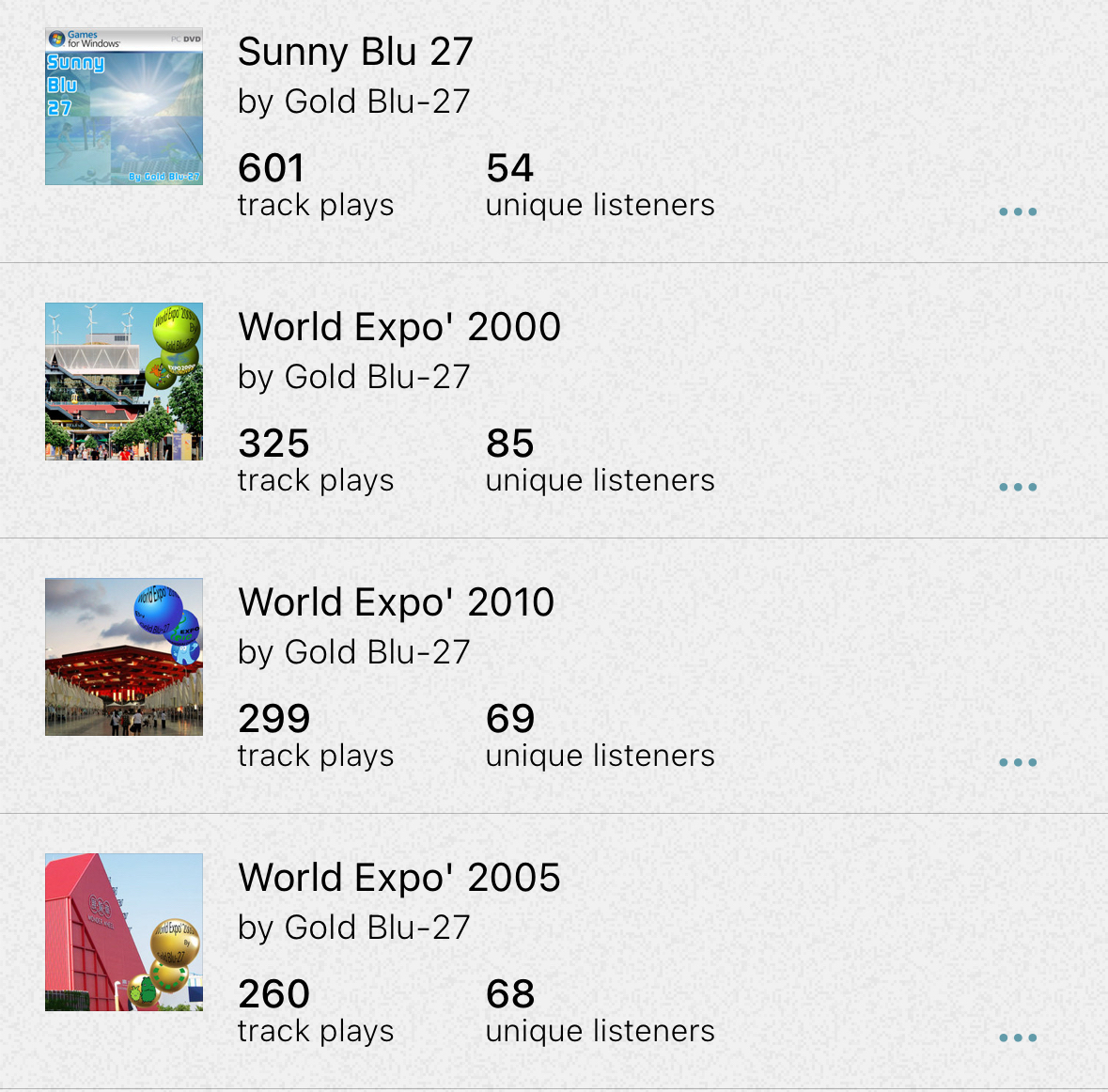This screenshot has width=1108, height=1092.
Task: Open the World Expo' 2005 album row
Action: click(x=398, y=879)
